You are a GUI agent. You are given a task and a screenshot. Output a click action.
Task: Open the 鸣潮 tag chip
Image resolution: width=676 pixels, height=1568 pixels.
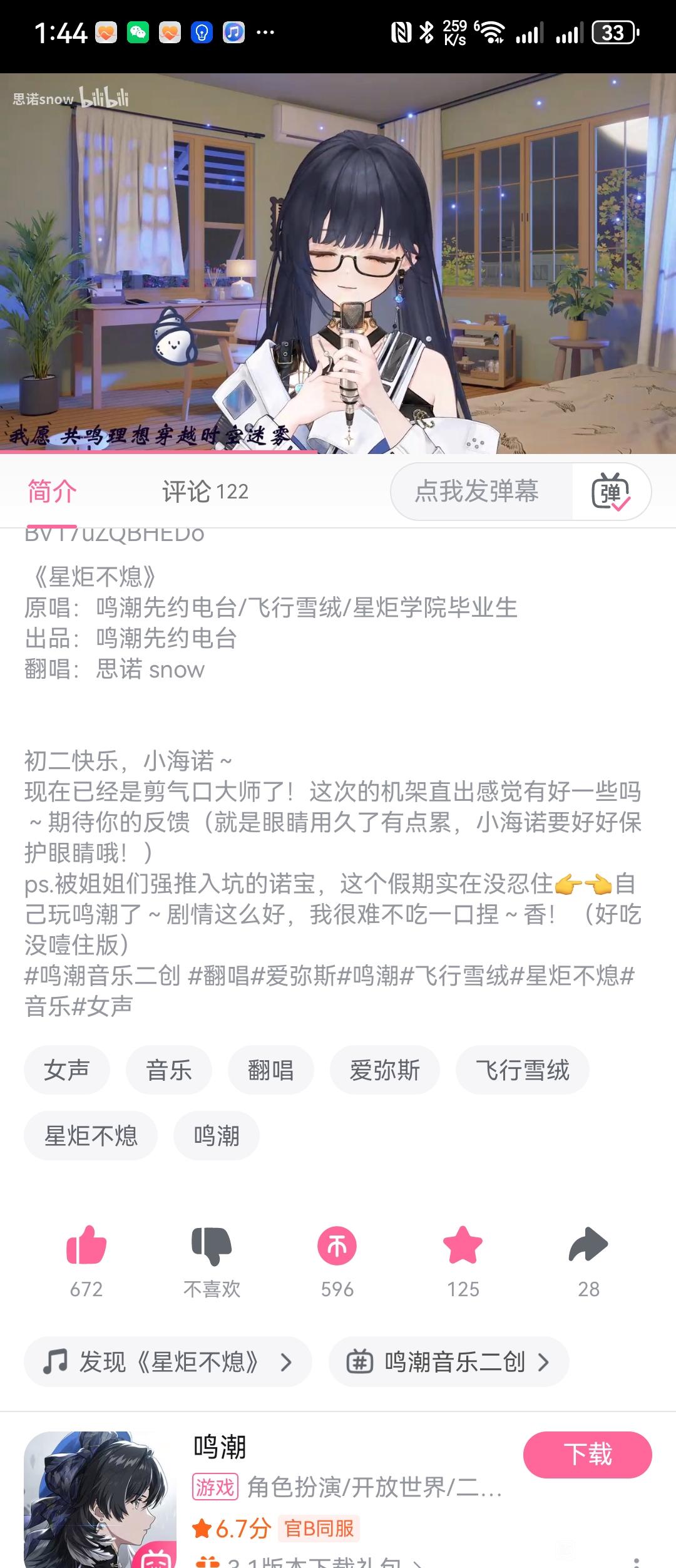(x=217, y=1136)
